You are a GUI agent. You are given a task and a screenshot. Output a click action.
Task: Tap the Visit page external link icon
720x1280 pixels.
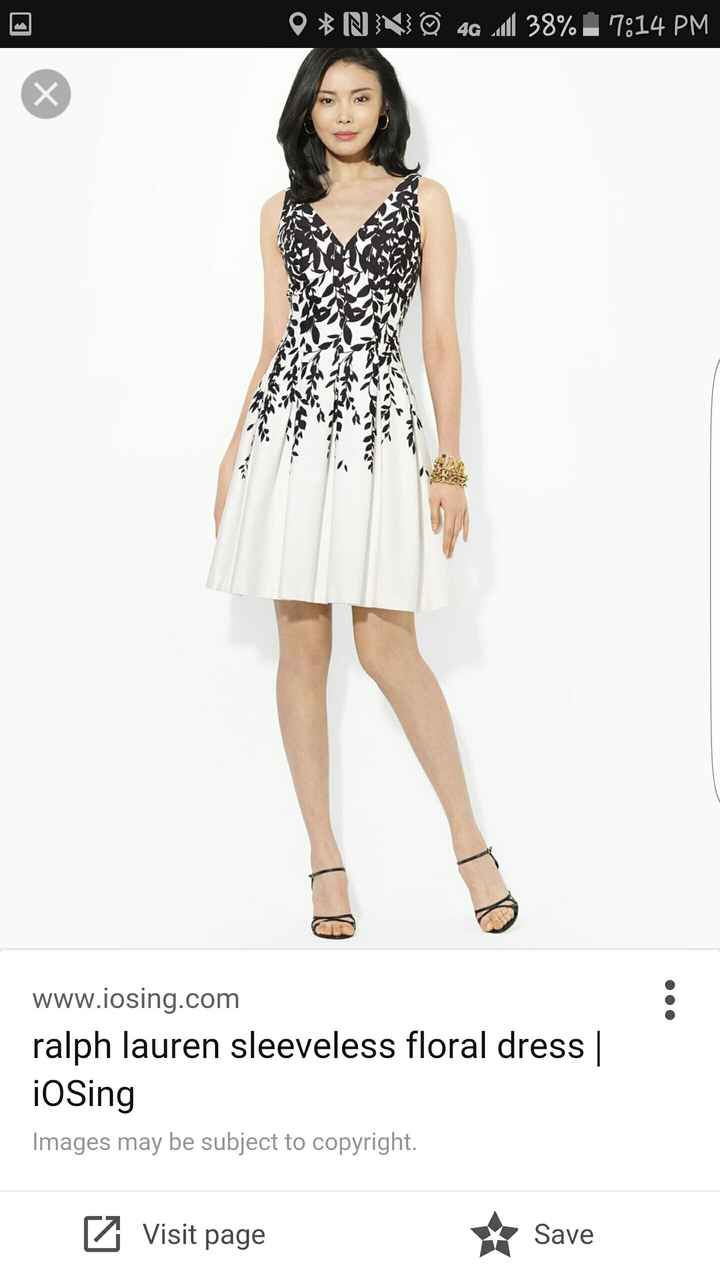point(100,1234)
